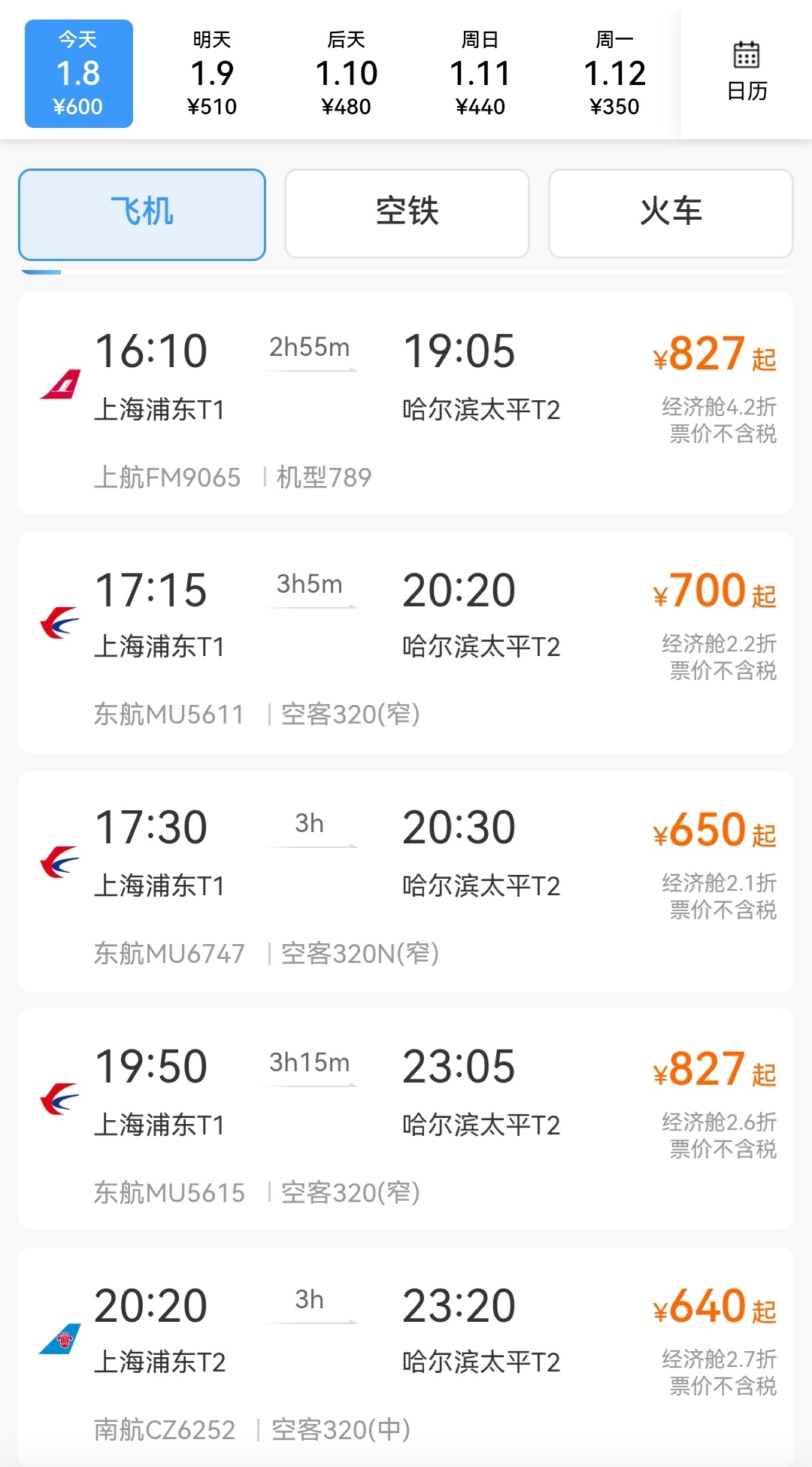
Task: Switch to the 飞机 flights tab
Action: tap(142, 214)
